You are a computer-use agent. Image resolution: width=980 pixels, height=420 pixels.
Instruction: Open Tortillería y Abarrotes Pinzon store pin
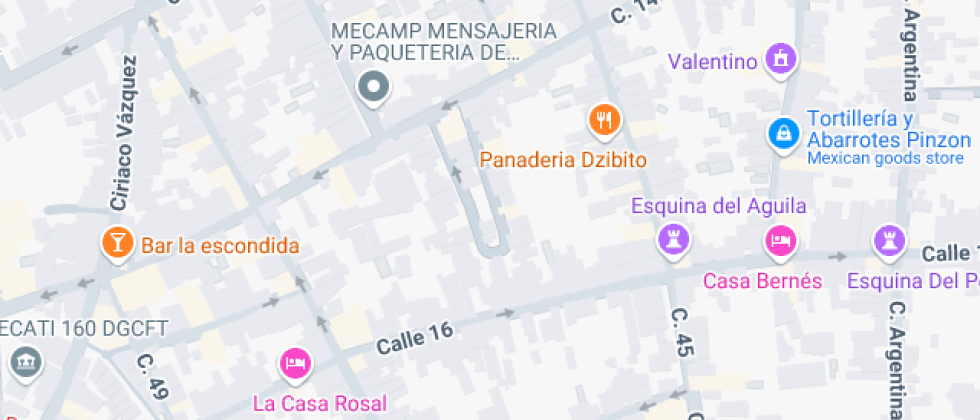point(784,135)
